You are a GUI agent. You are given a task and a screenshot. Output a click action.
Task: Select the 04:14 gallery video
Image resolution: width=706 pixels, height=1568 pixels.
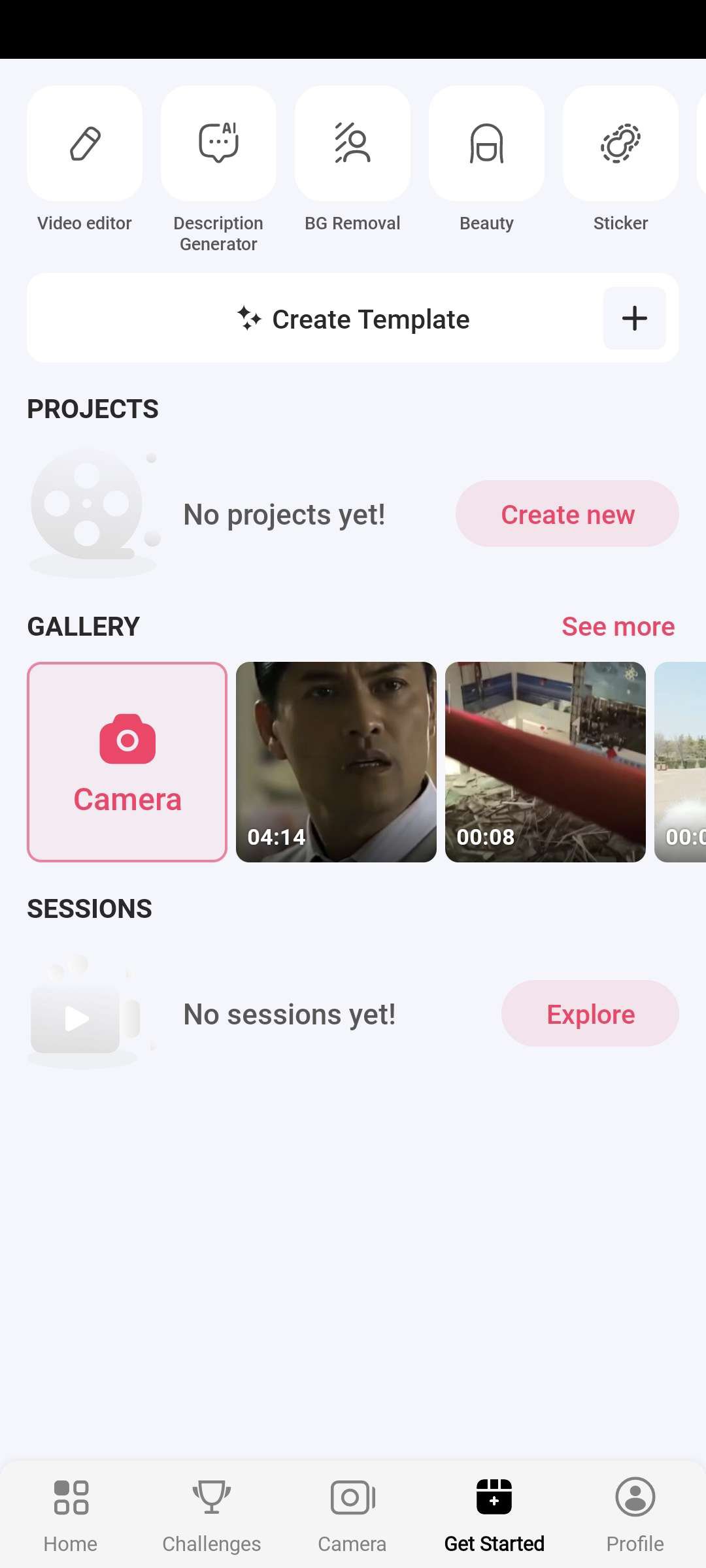coord(336,762)
